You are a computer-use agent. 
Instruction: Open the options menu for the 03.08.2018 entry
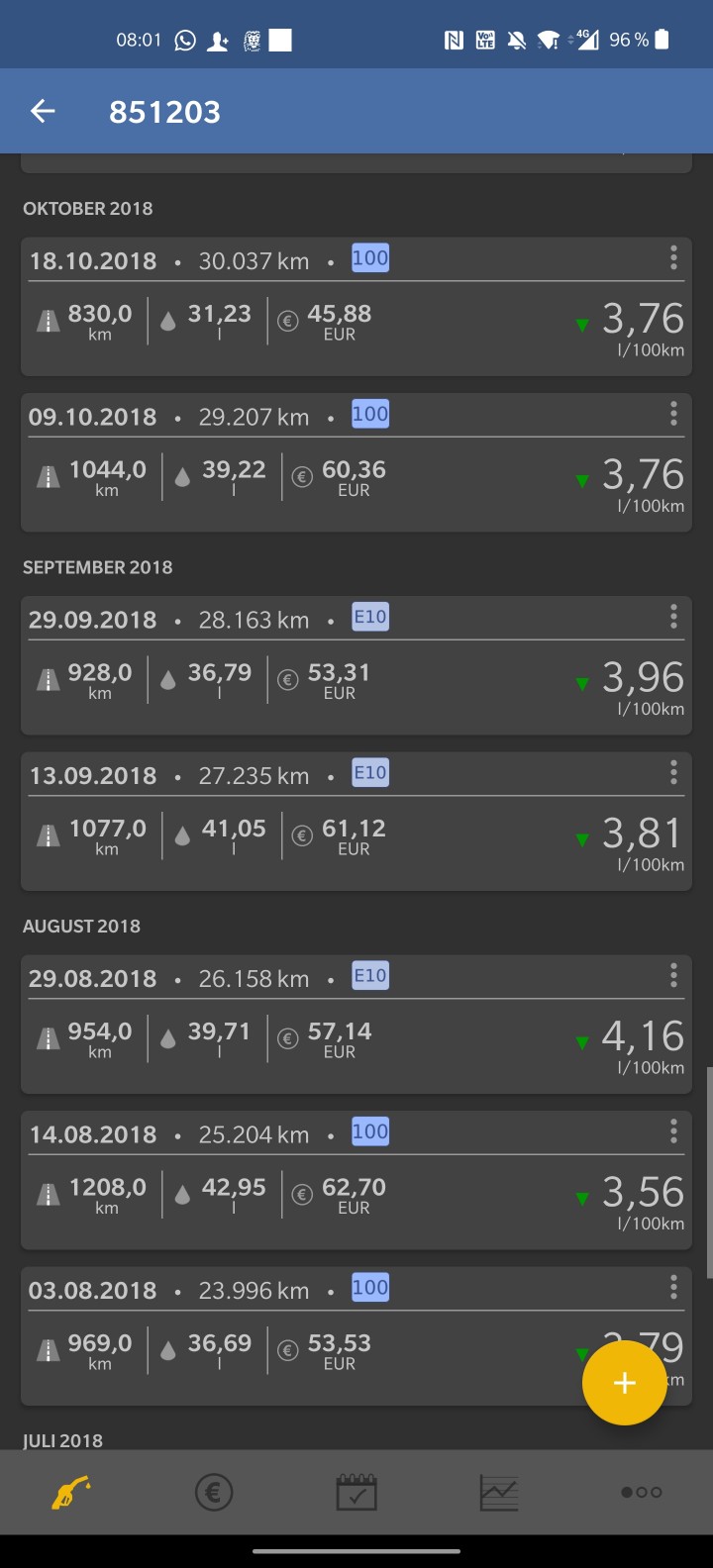click(x=673, y=1286)
